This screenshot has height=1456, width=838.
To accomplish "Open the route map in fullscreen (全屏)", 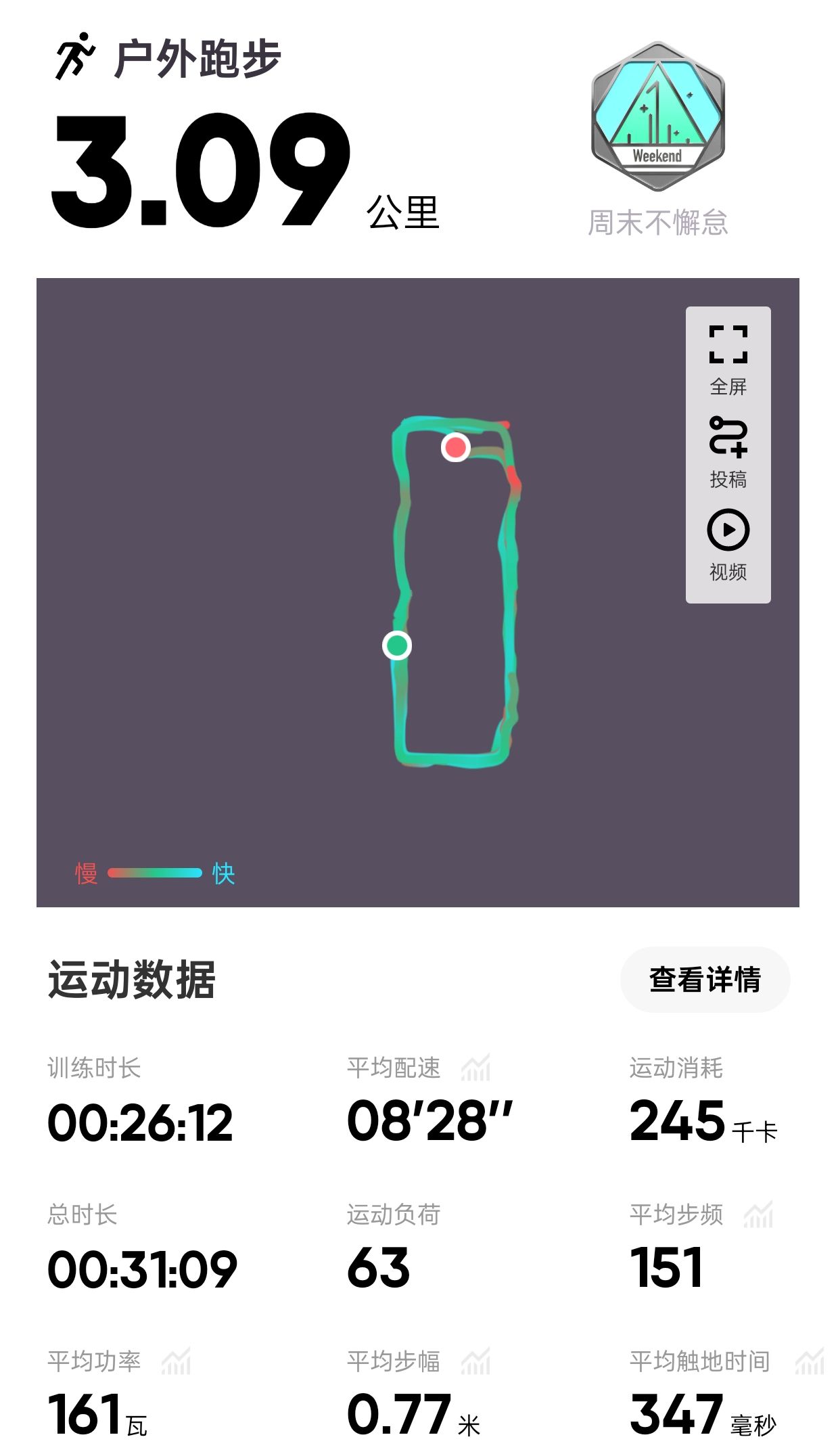I will coord(728,359).
